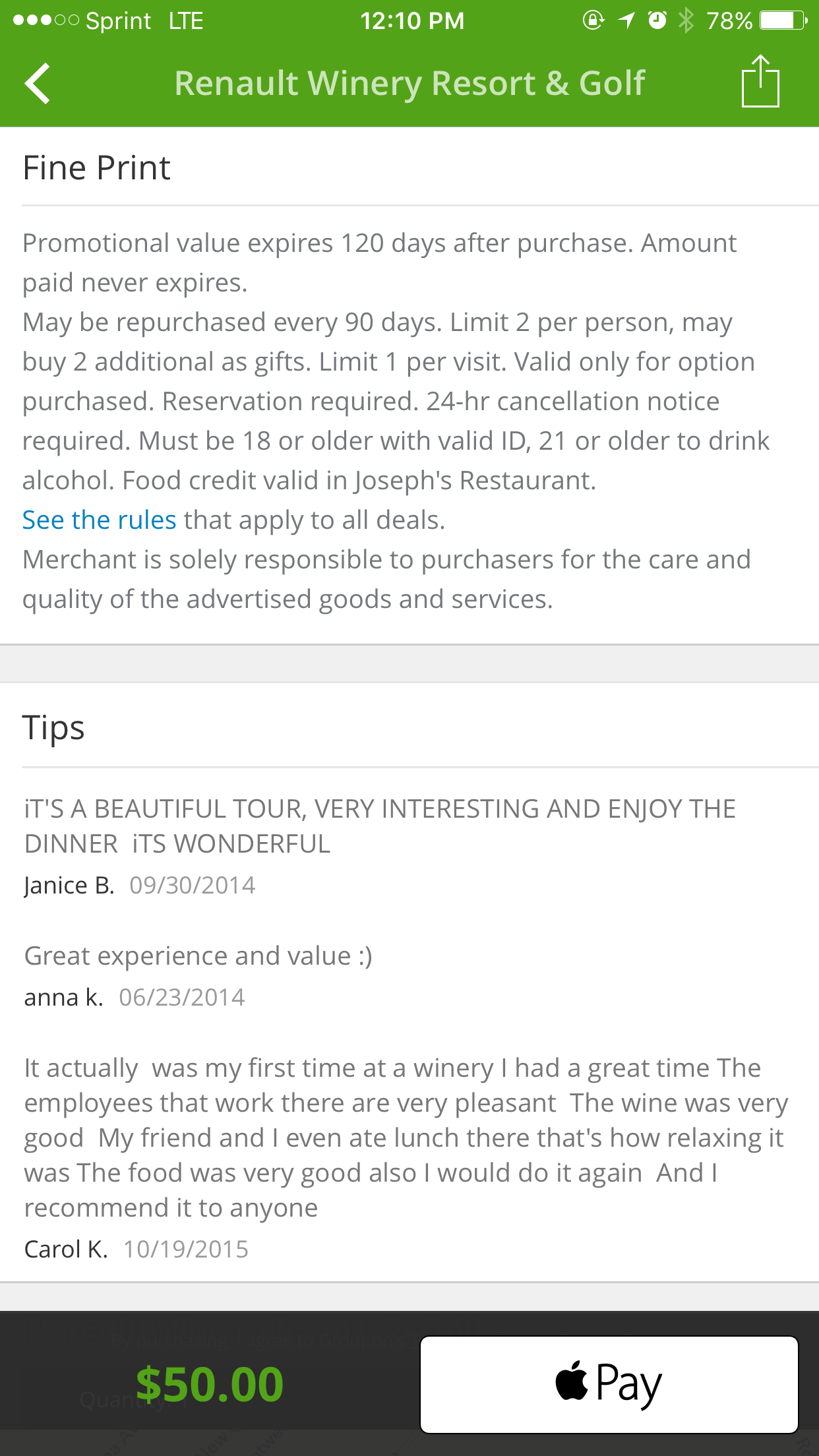The height and width of the screenshot is (1456, 819).
Task: Tap the back chevron arrow
Action: click(x=38, y=83)
